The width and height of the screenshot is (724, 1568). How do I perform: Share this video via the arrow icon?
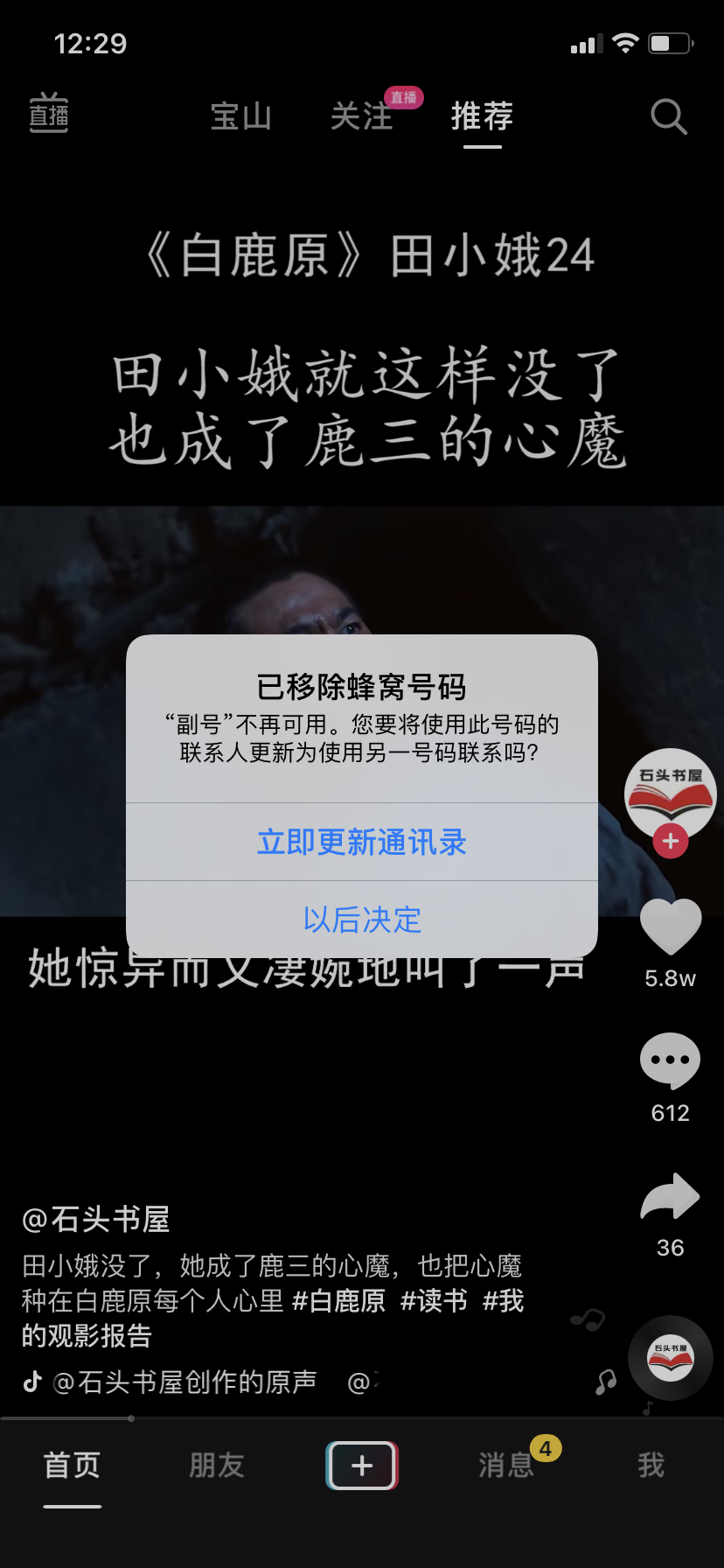[x=671, y=1197]
